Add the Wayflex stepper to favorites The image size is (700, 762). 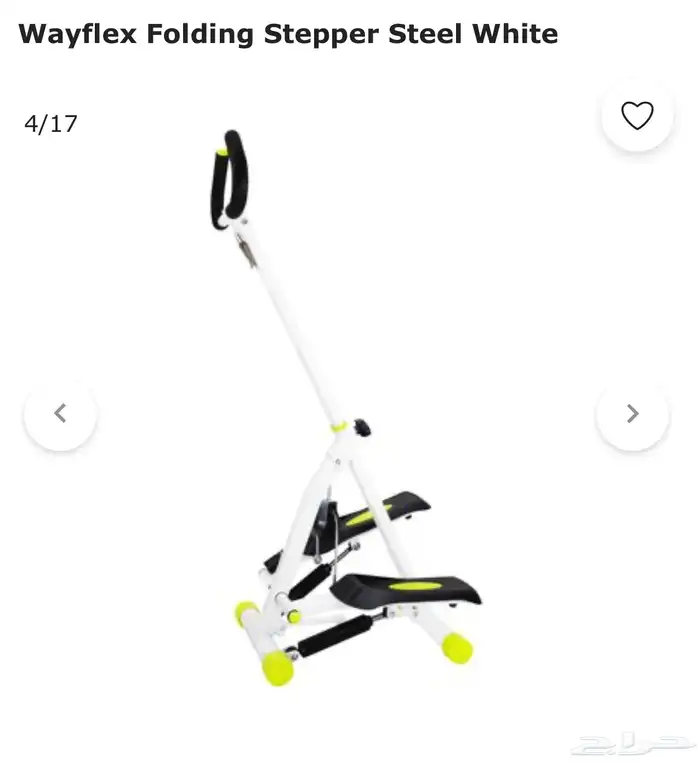coord(637,116)
